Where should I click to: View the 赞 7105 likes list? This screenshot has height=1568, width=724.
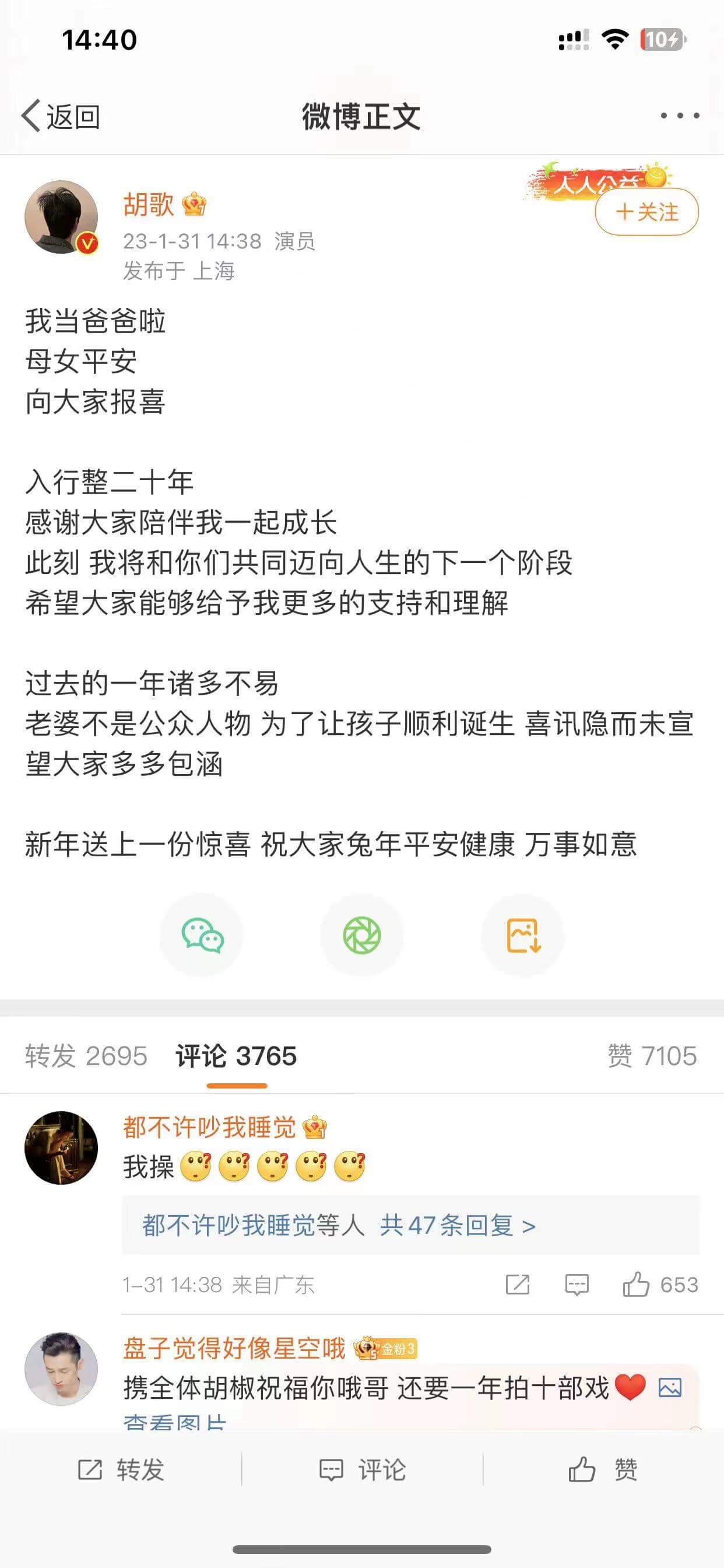point(652,1055)
